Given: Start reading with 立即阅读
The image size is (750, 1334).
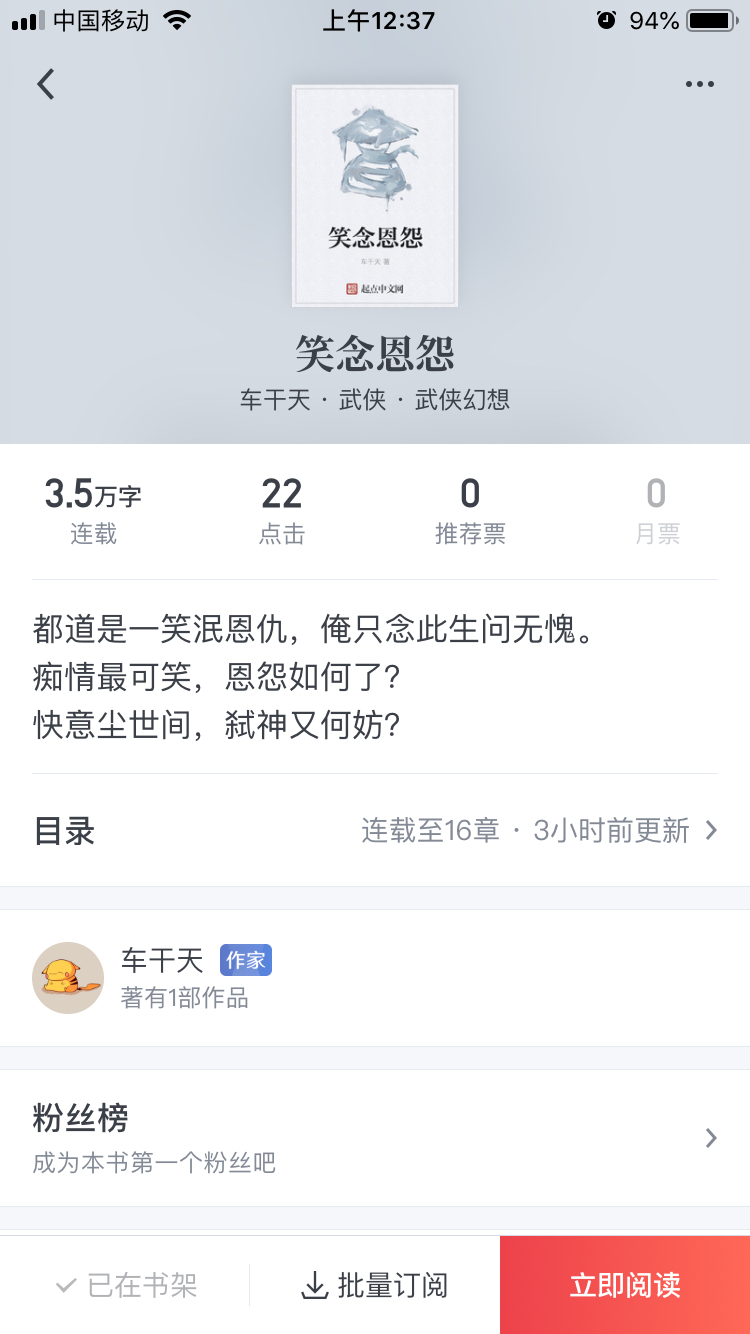Looking at the screenshot, I should [625, 1285].
